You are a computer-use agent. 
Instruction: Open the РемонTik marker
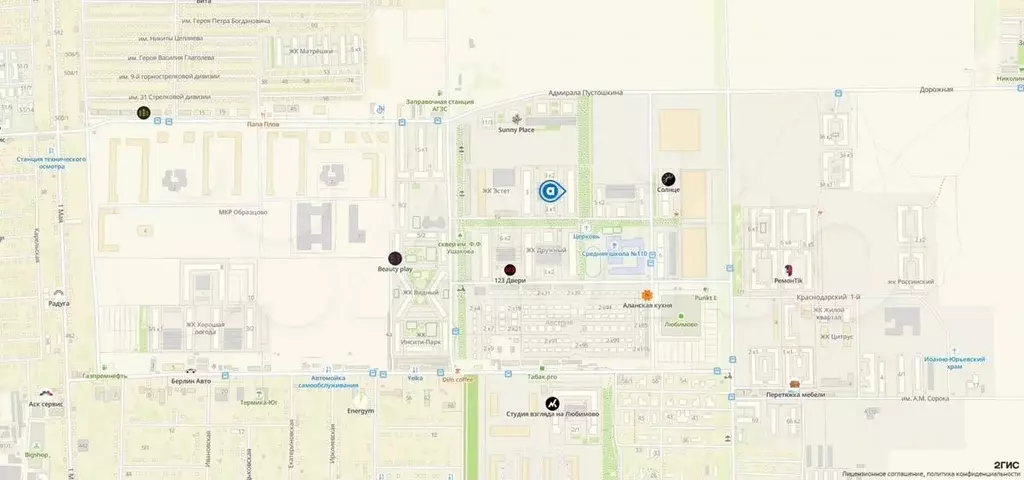coord(790,271)
